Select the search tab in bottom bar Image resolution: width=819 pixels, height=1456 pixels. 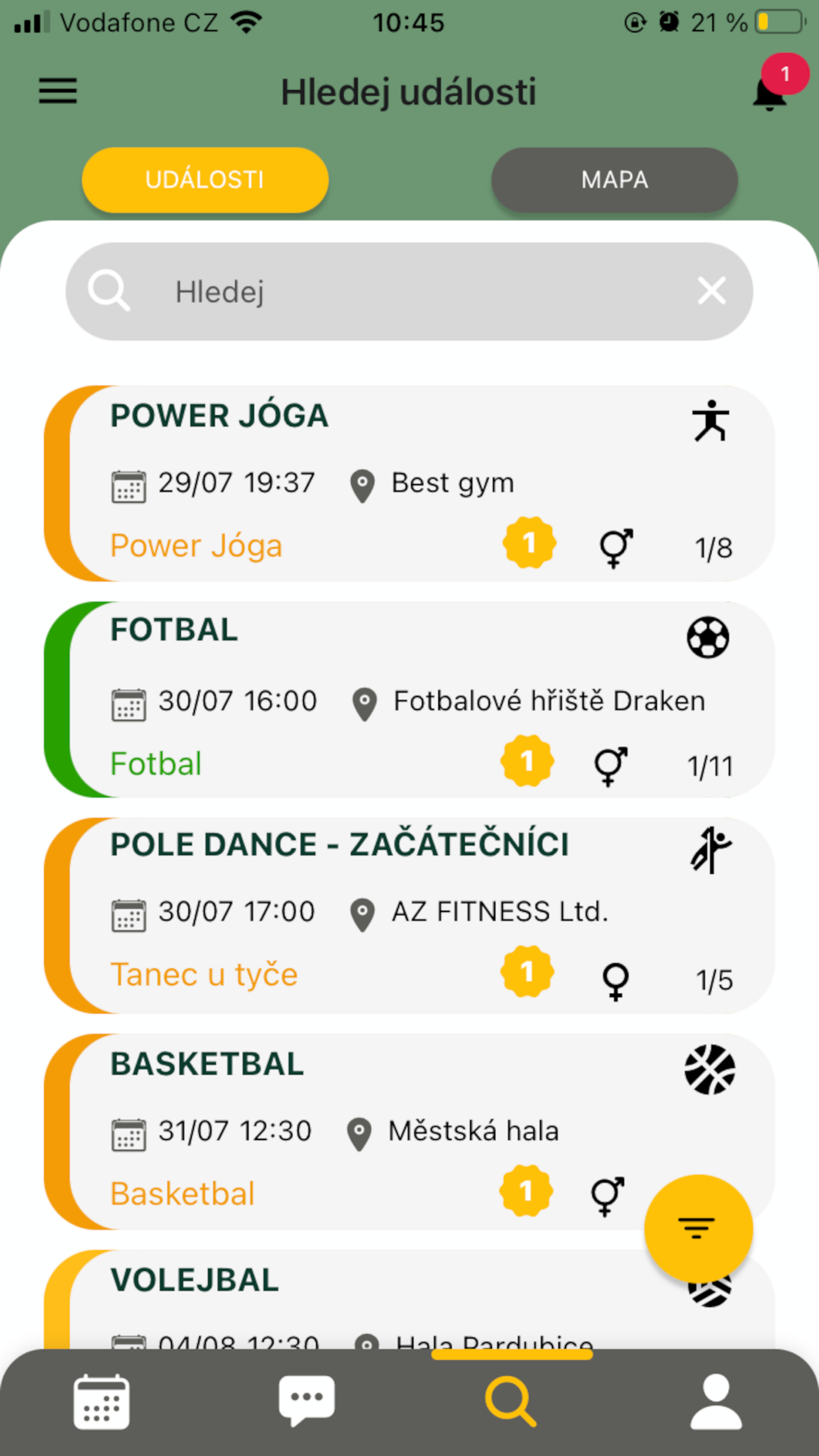511,1402
